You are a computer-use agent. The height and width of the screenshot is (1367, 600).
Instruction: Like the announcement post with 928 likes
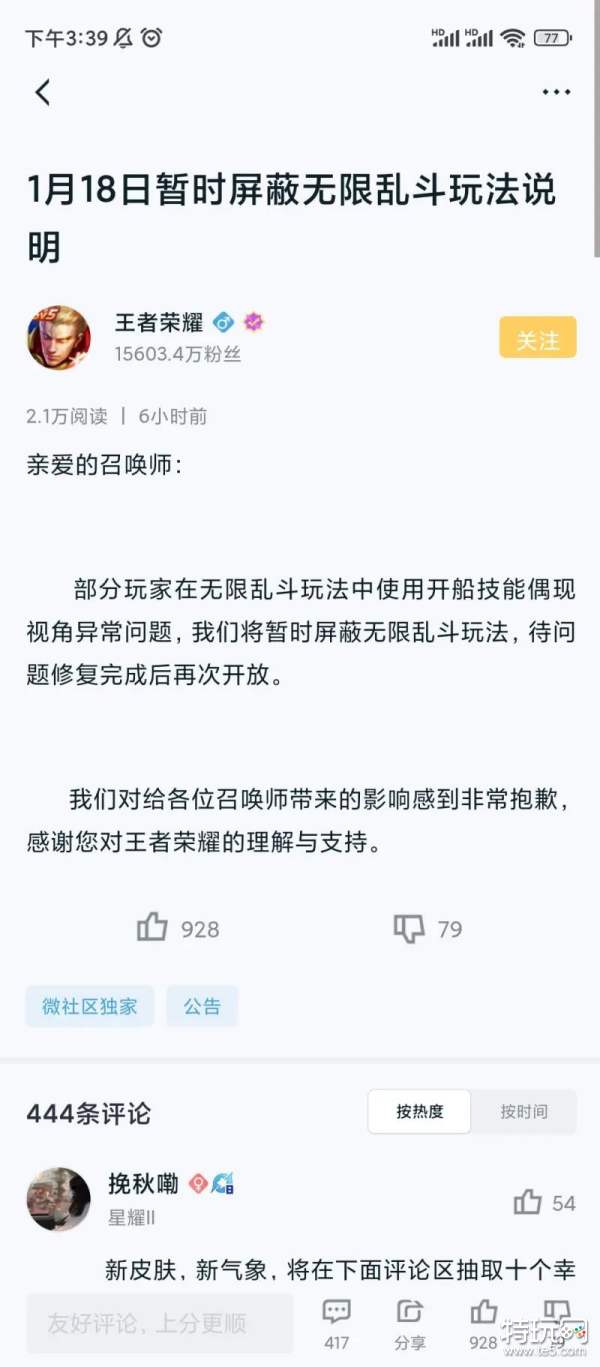coord(153,928)
